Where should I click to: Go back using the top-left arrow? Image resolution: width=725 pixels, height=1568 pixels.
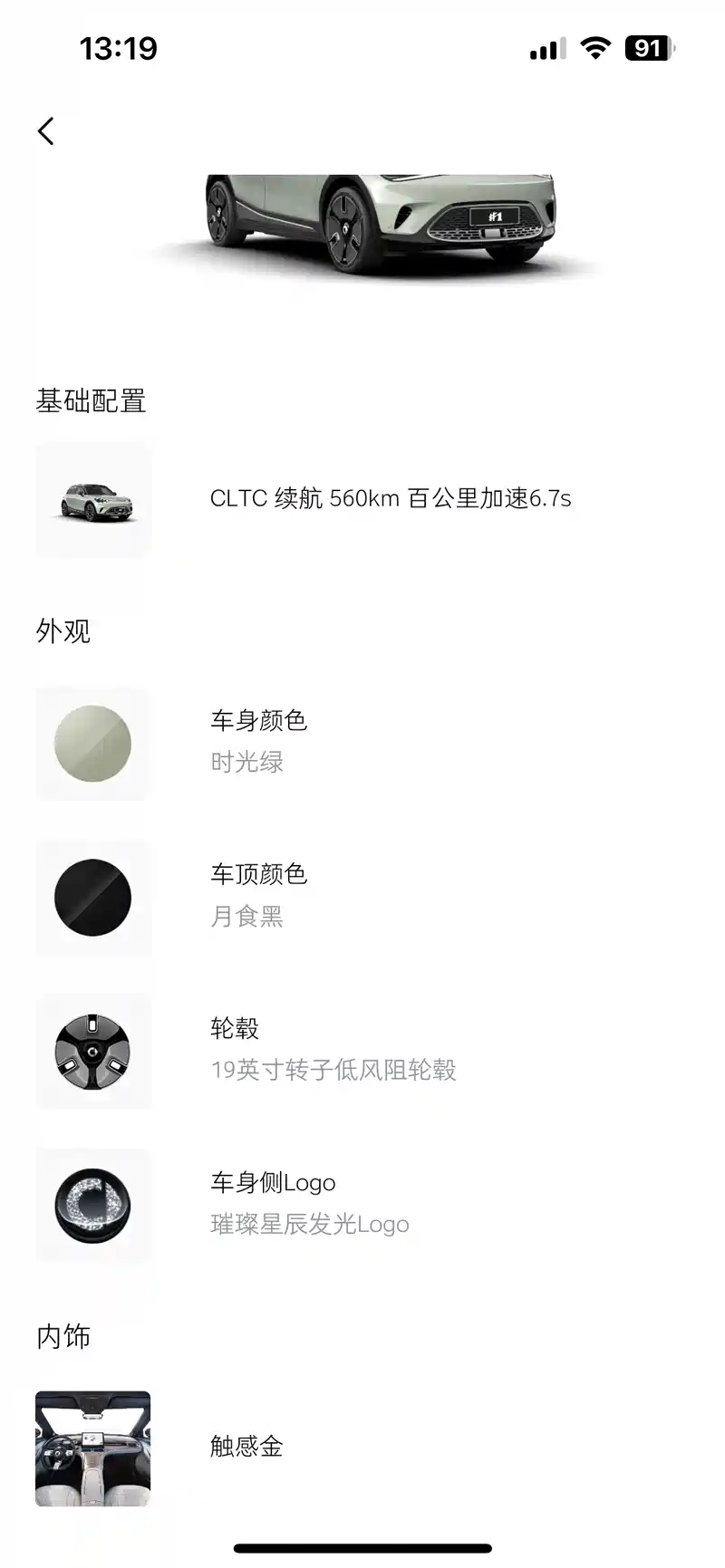pyautogui.click(x=46, y=131)
